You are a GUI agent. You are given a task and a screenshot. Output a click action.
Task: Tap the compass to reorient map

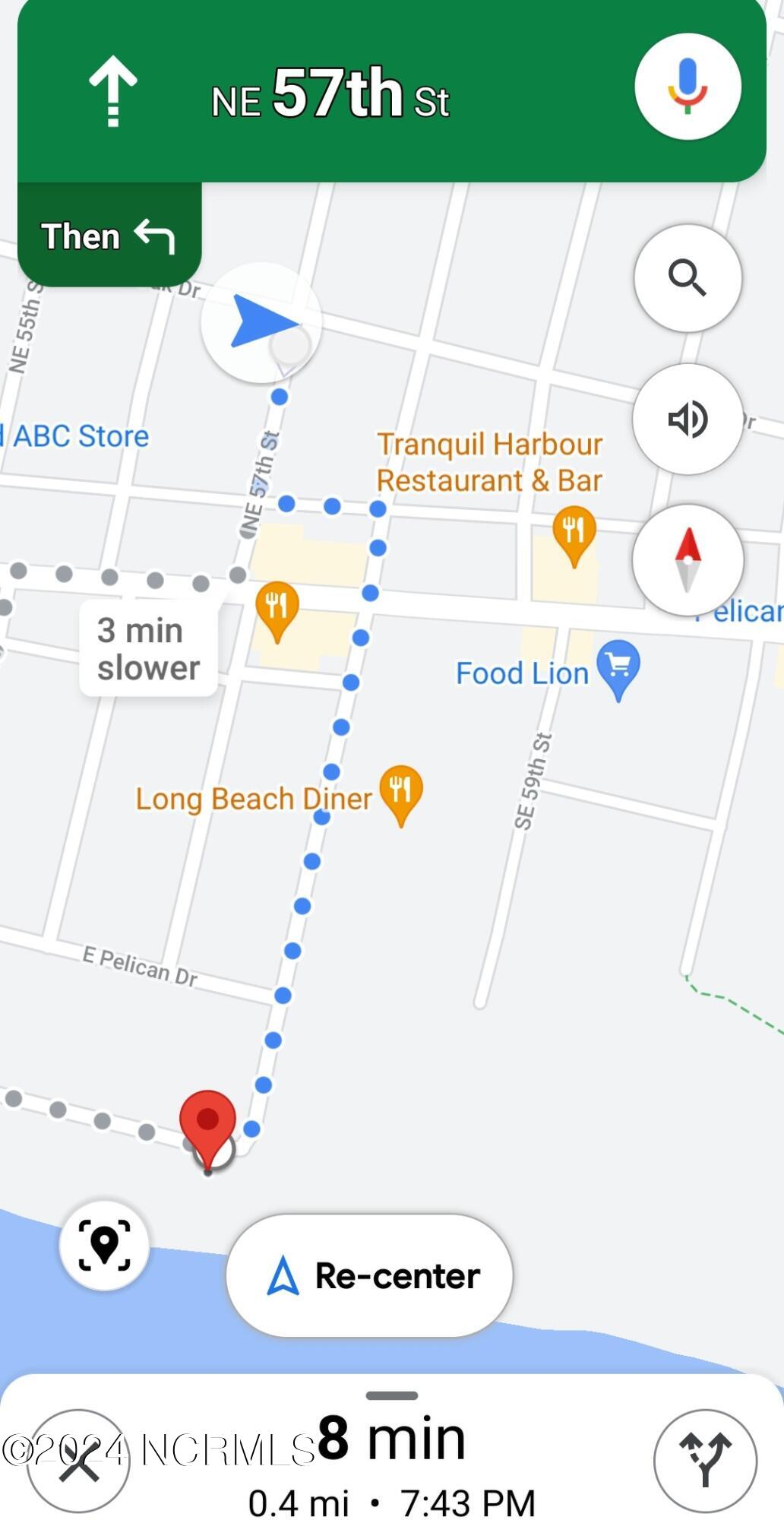click(688, 559)
